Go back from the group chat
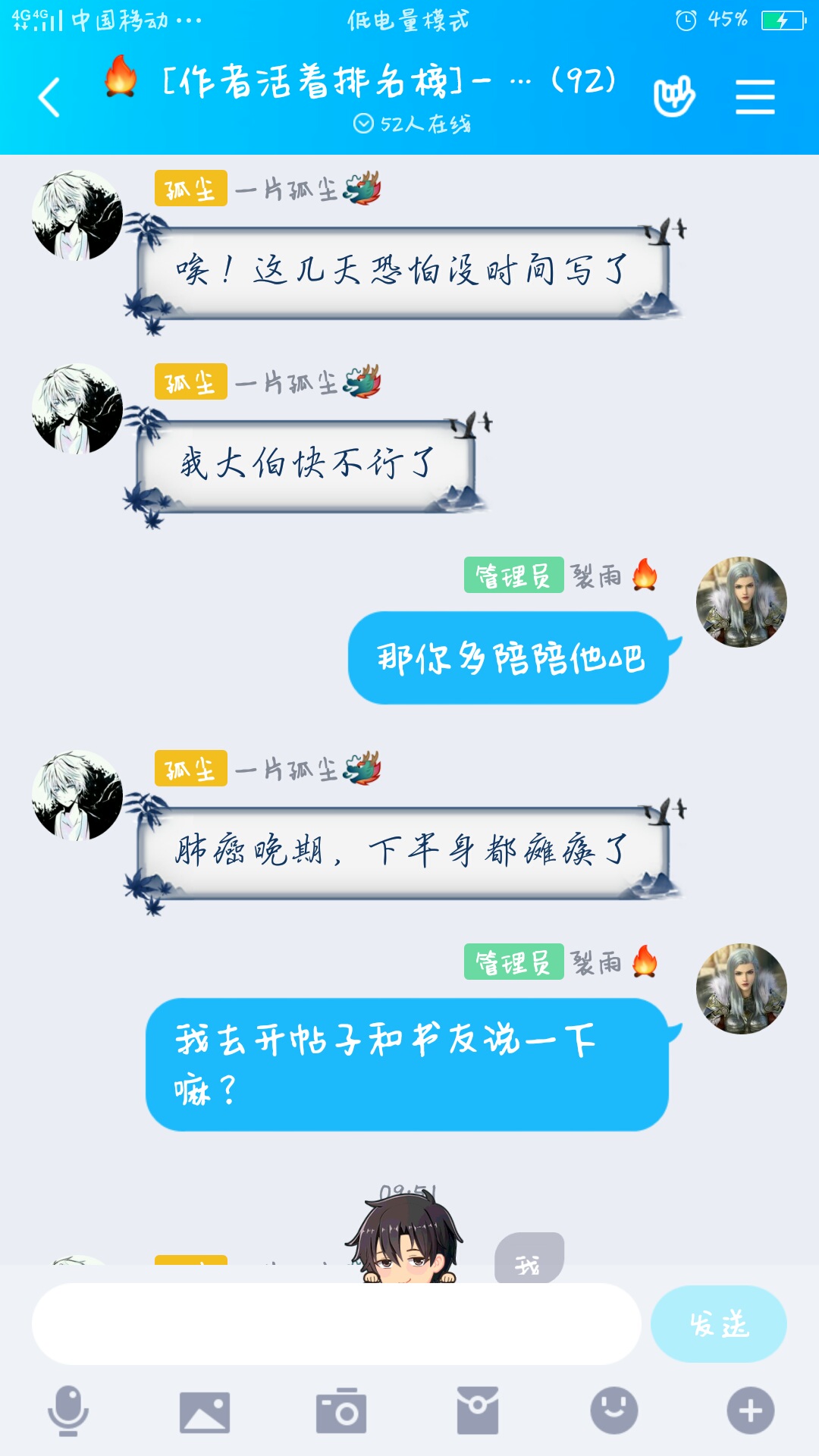The width and height of the screenshot is (819, 1456). pyautogui.click(x=50, y=98)
